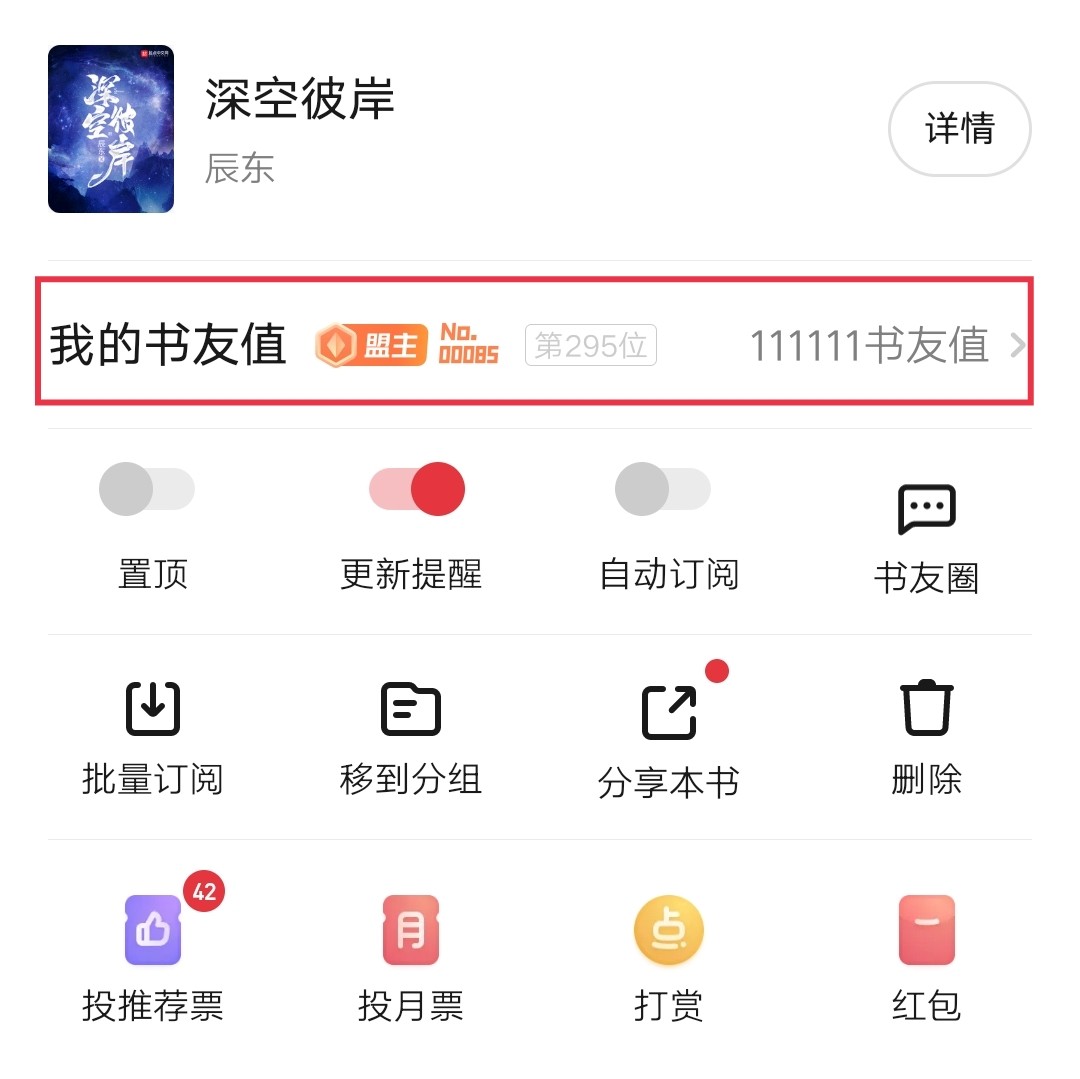Image resolution: width=1080 pixels, height=1079 pixels.
Task: Open the 我的书友值 row
Action: coord(534,345)
